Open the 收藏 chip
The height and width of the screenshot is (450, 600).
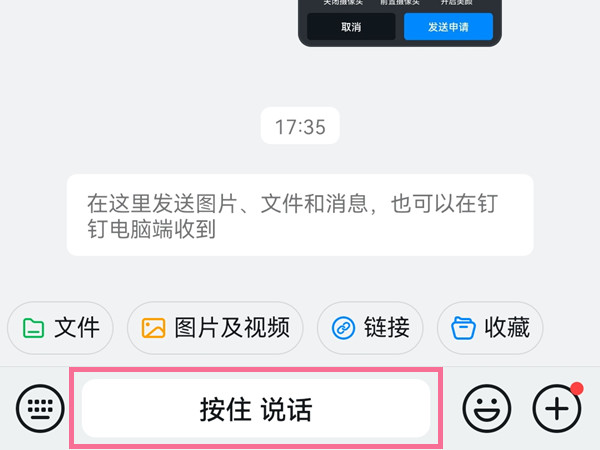[x=490, y=327]
